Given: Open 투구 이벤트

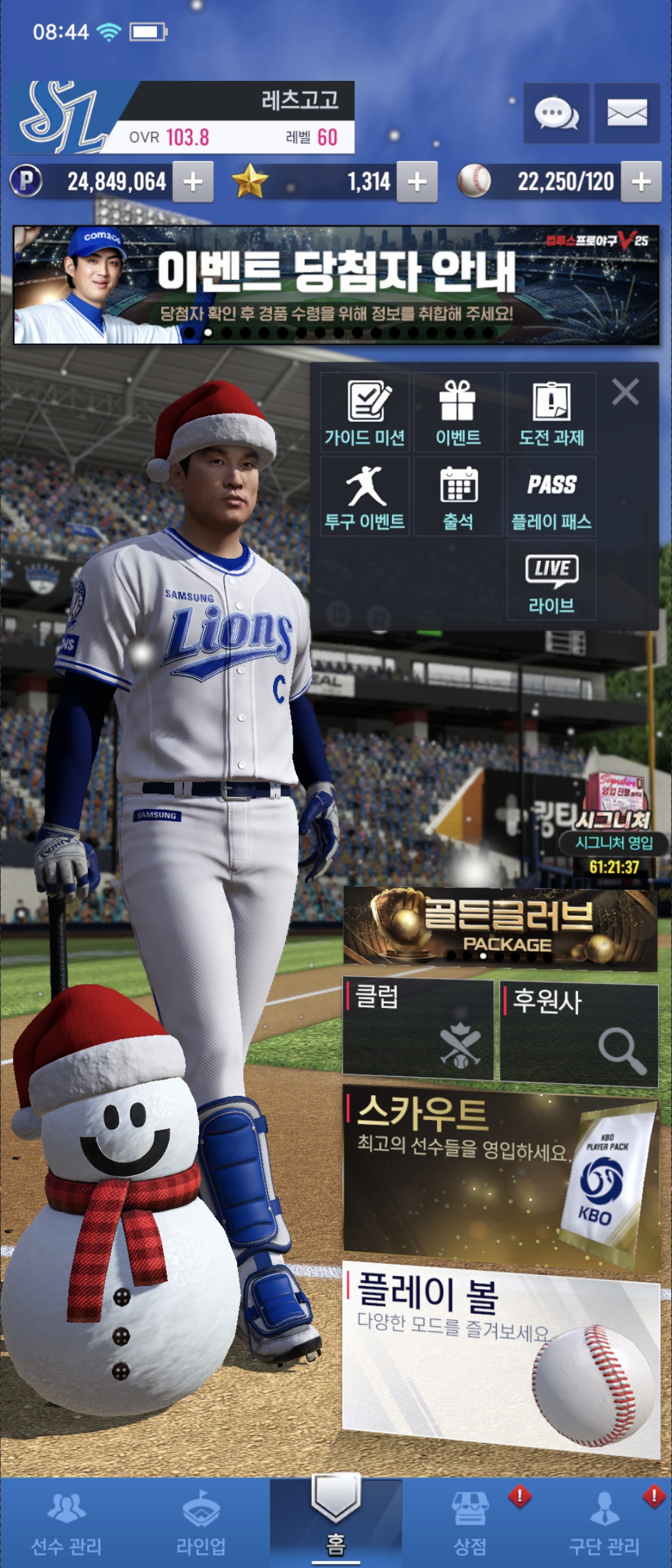Looking at the screenshot, I should [x=365, y=497].
